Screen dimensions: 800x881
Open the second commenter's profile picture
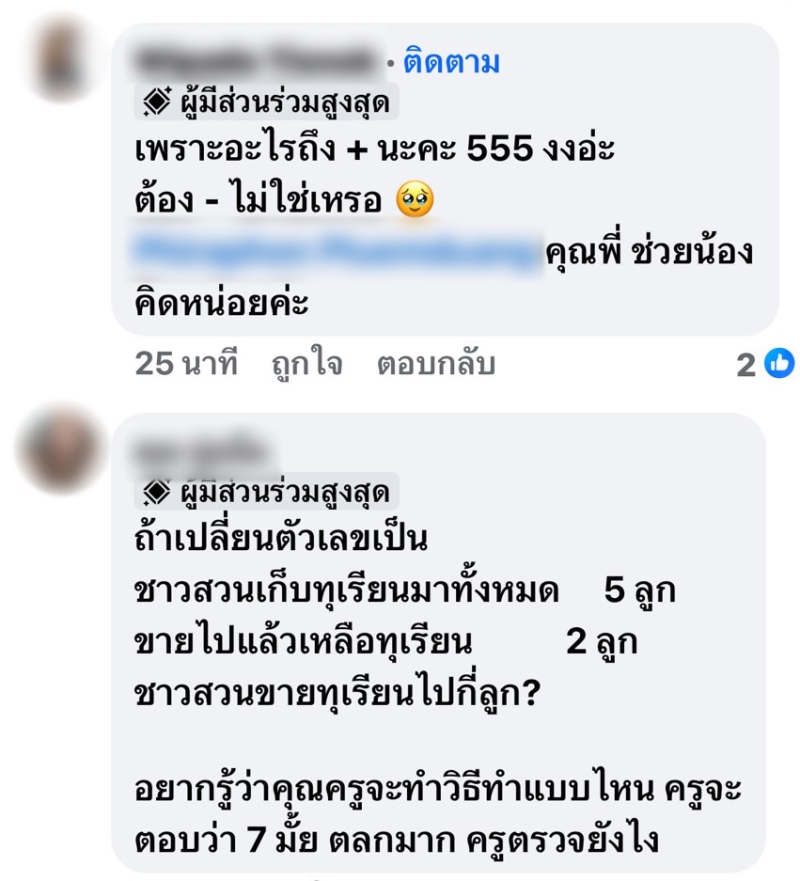coord(64,449)
